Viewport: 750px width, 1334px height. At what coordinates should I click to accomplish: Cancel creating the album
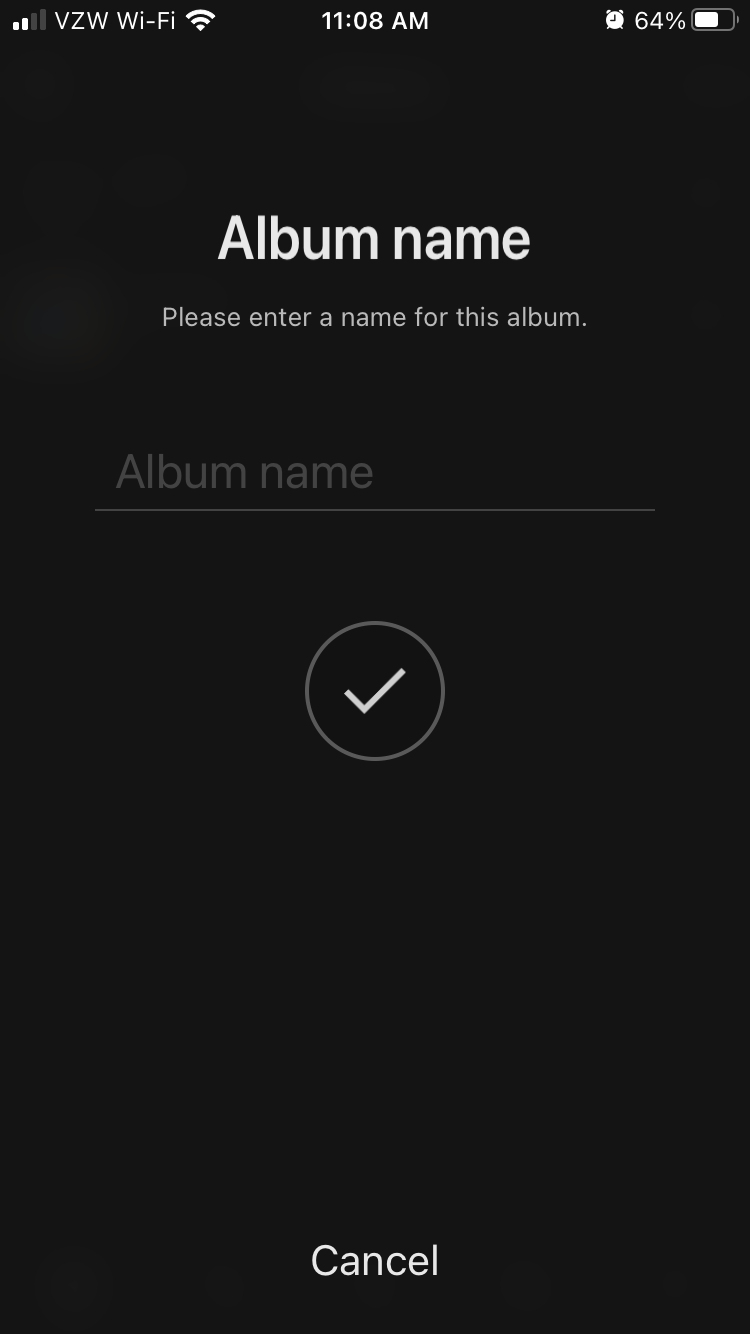point(375,1260)
